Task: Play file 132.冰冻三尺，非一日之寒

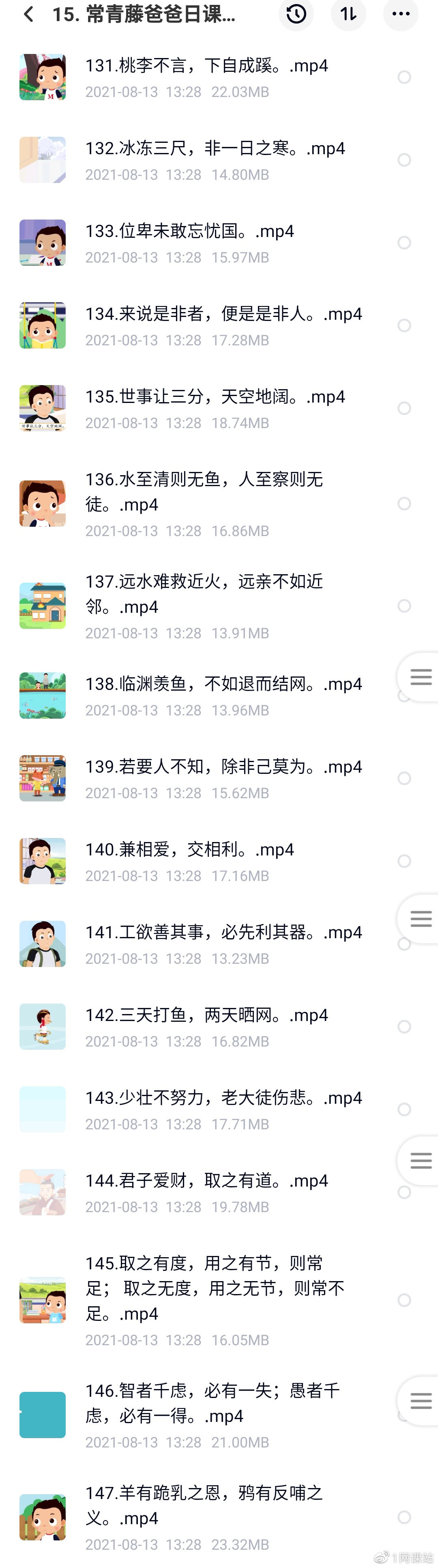Action: 215,149
